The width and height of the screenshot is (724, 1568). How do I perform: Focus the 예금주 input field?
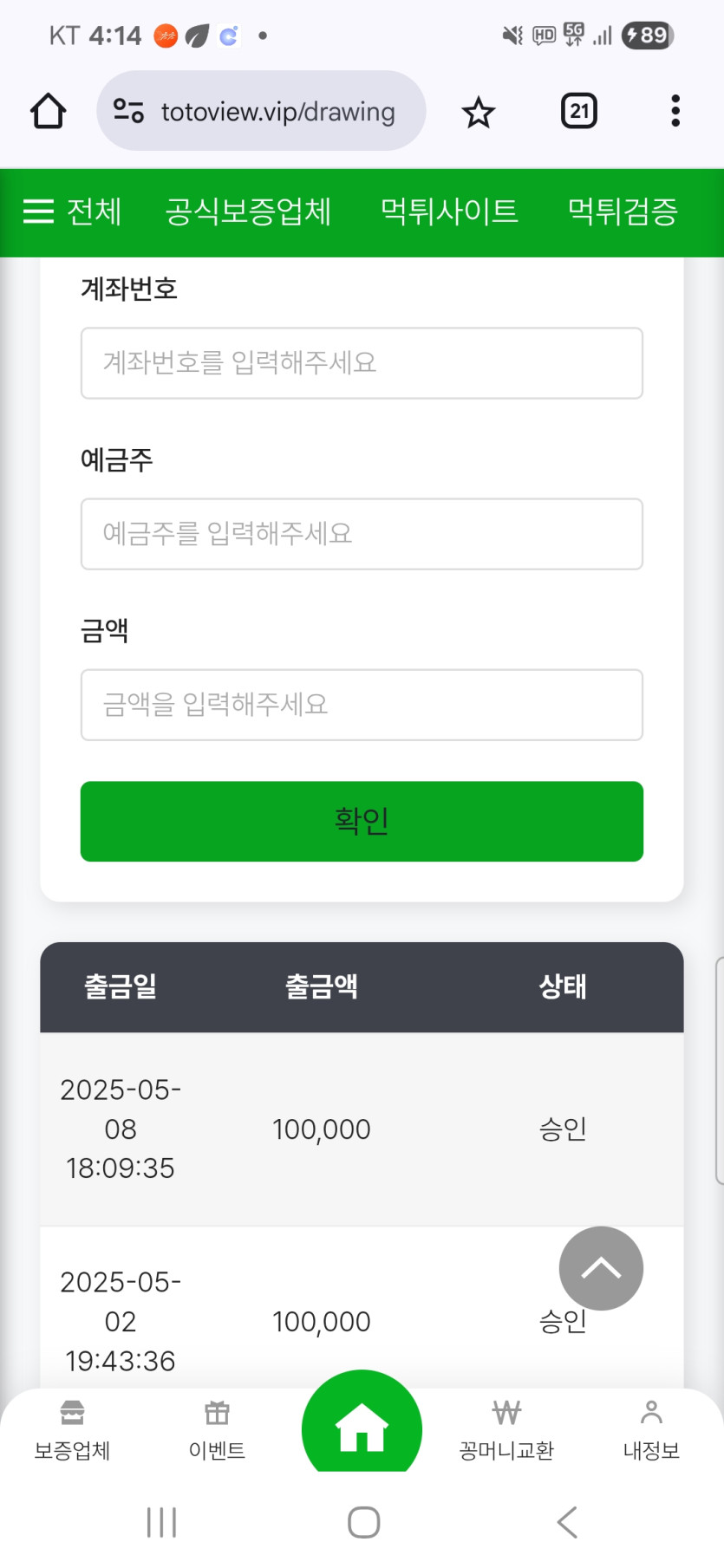(362, 534)
